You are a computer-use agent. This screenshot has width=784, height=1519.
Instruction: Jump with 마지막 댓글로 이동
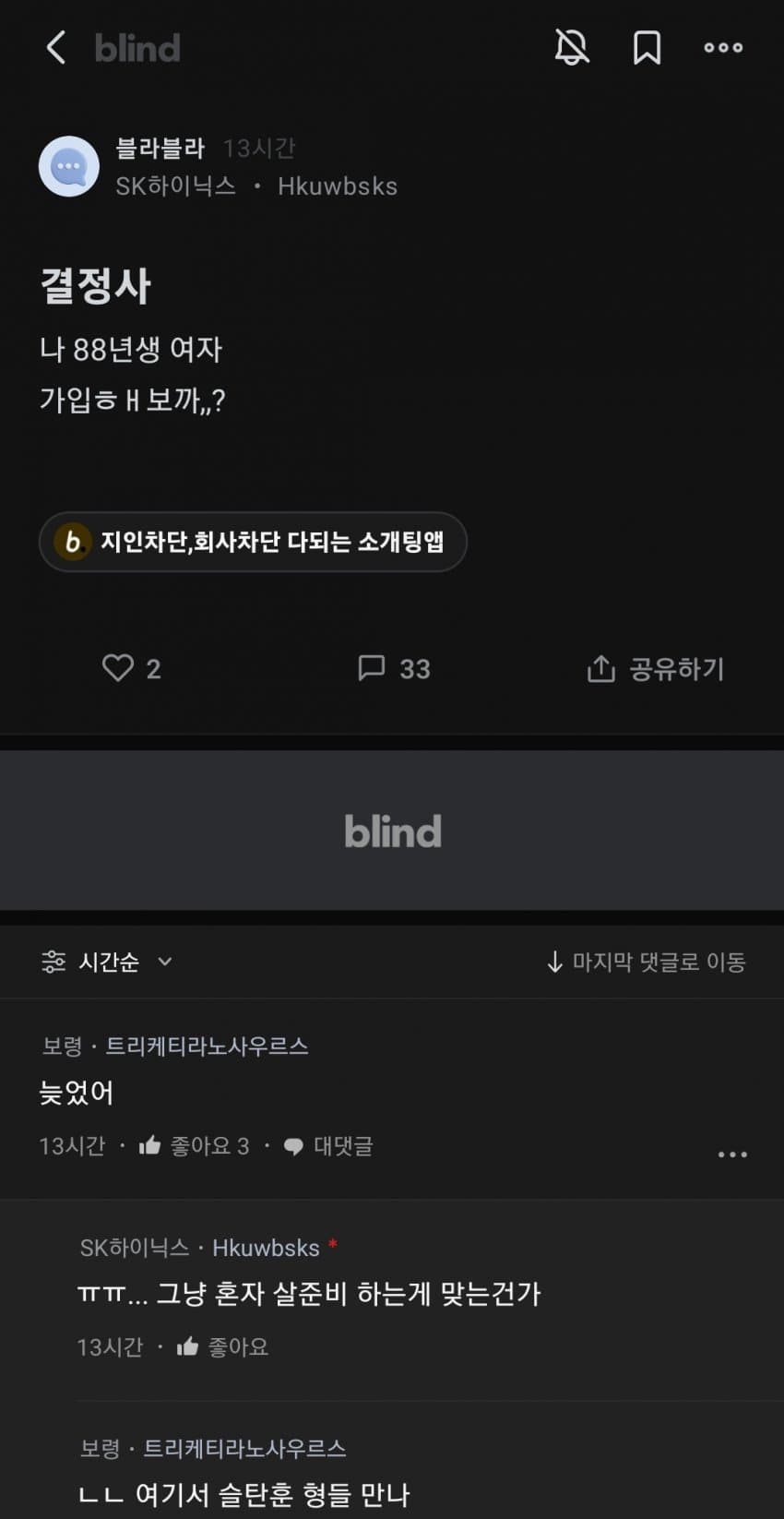click(x=646, y=962)
